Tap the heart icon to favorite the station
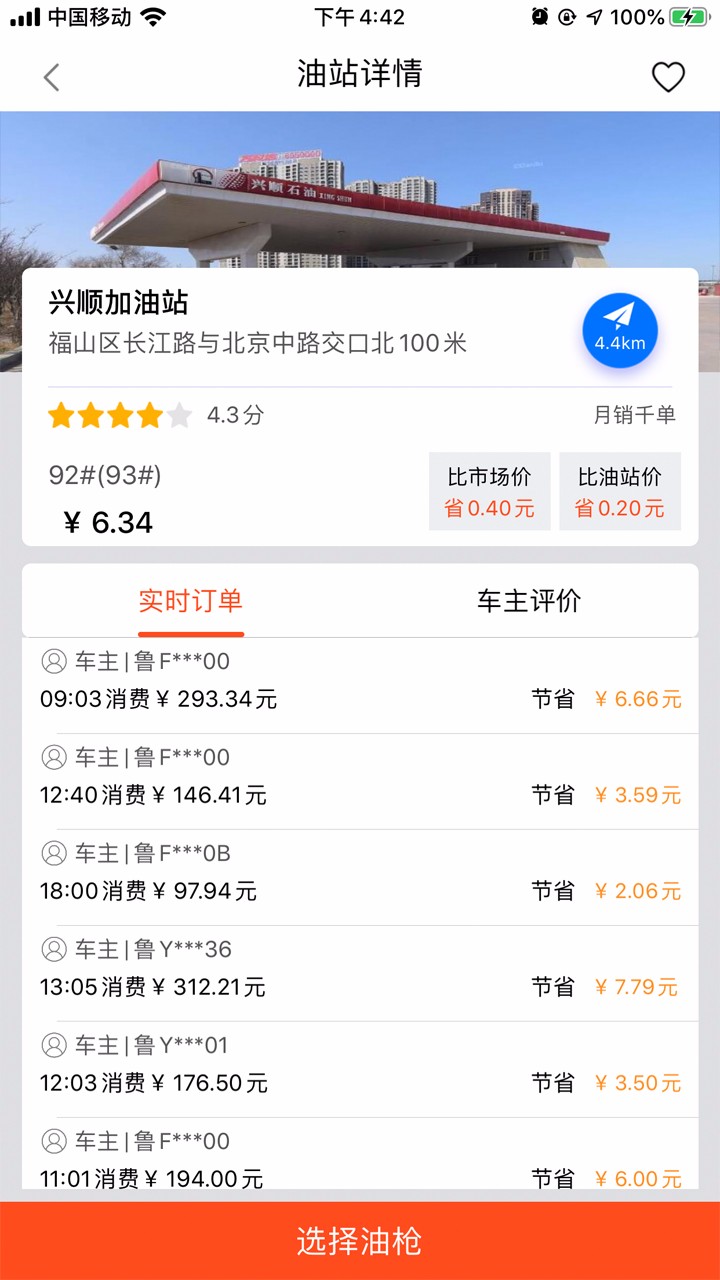 (x=668, y=75)
